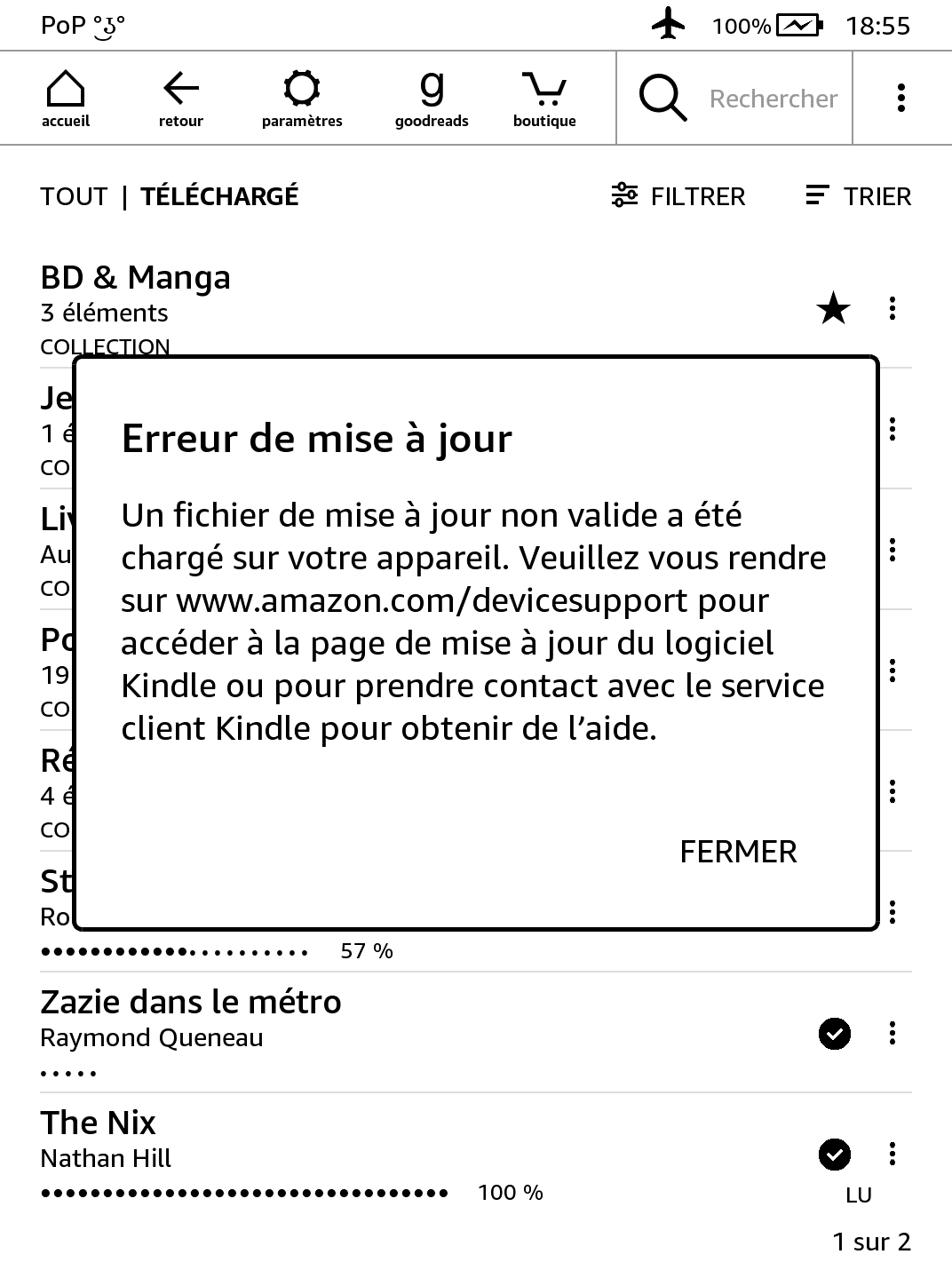952x1286 pixels.
Task: Select the TÉLÉCHARGÉ tab
Action: (x=219, y=196)
